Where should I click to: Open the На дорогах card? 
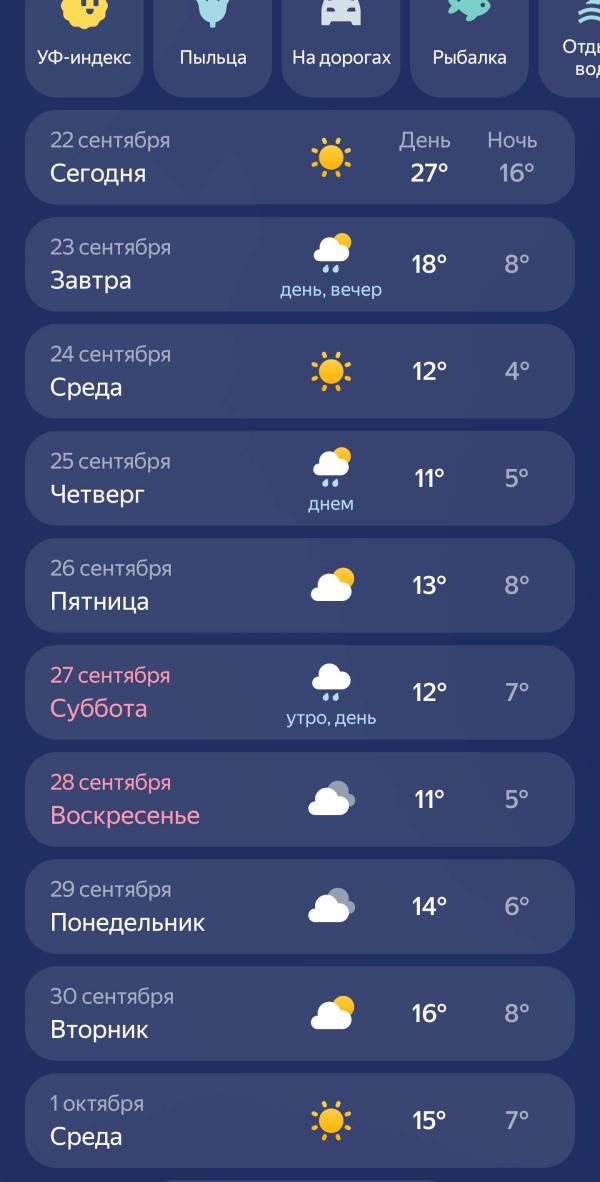(341, 45)
